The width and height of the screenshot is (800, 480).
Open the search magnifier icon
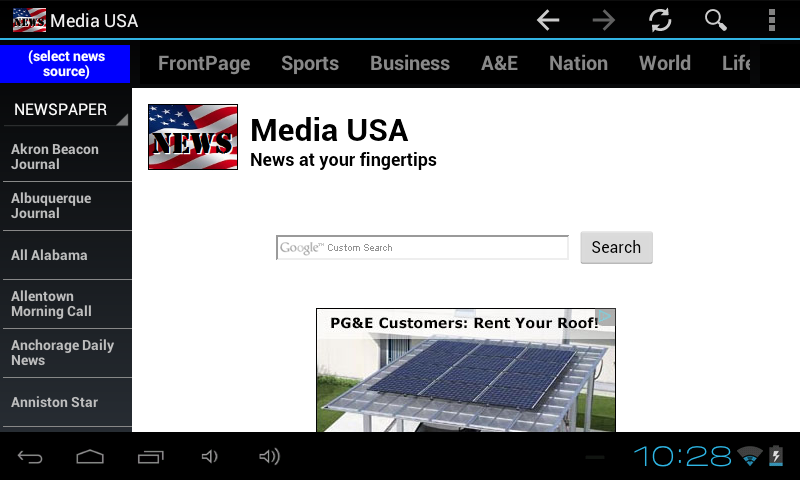(715, 20)
